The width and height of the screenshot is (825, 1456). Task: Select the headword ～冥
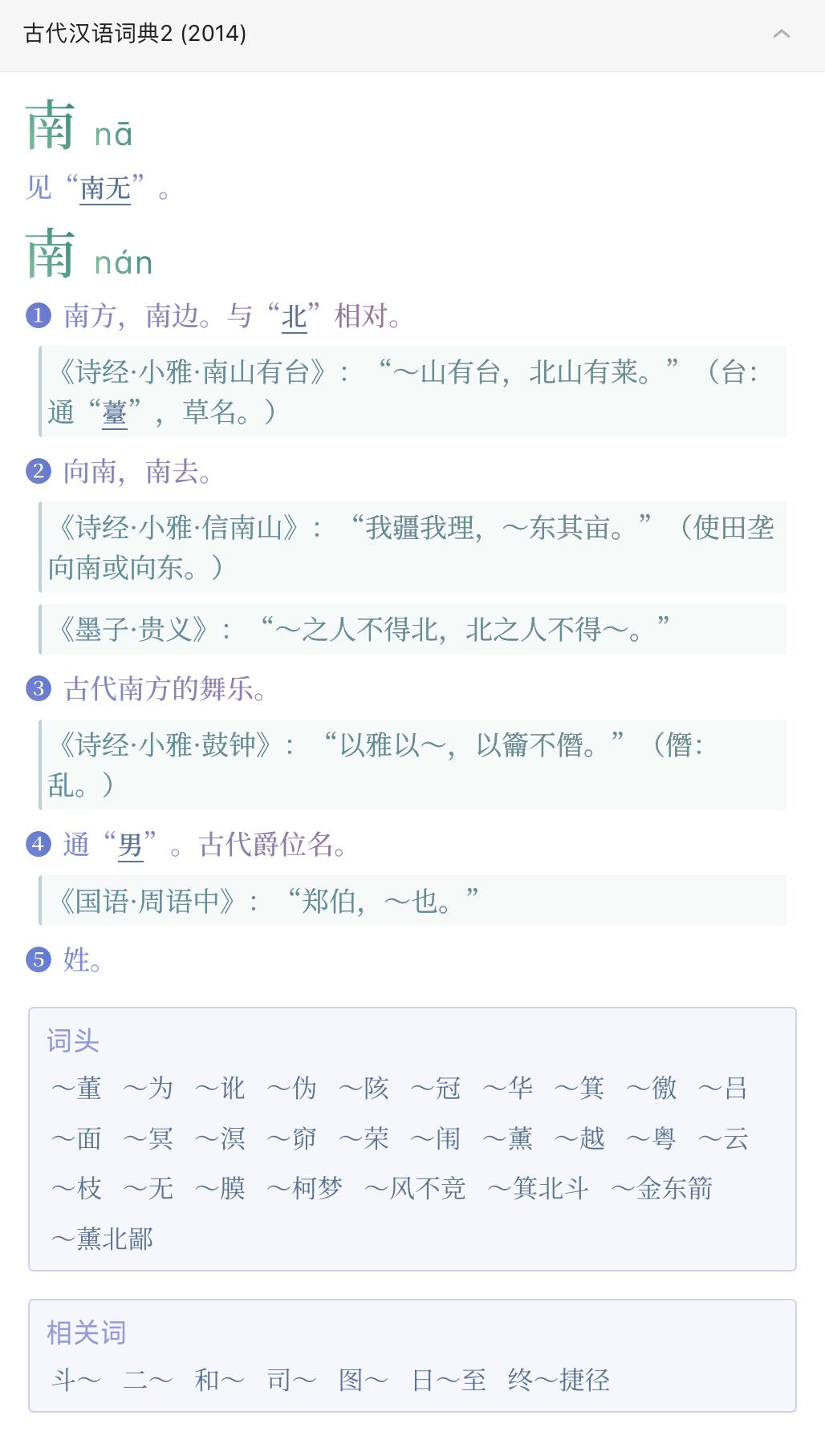click(148, 1138)
